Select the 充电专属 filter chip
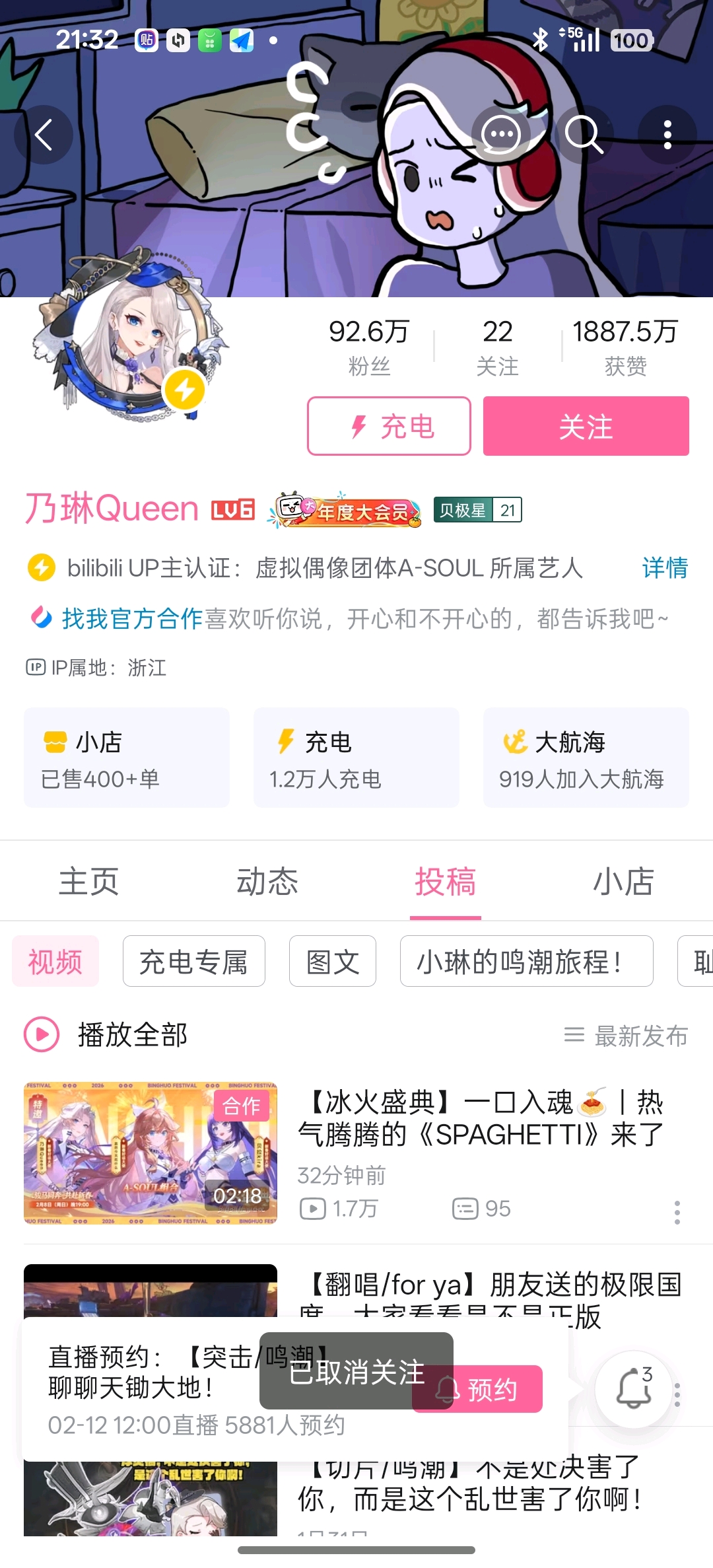The image size is (713, 1568). pyautogui.click(x=193, y=961)
